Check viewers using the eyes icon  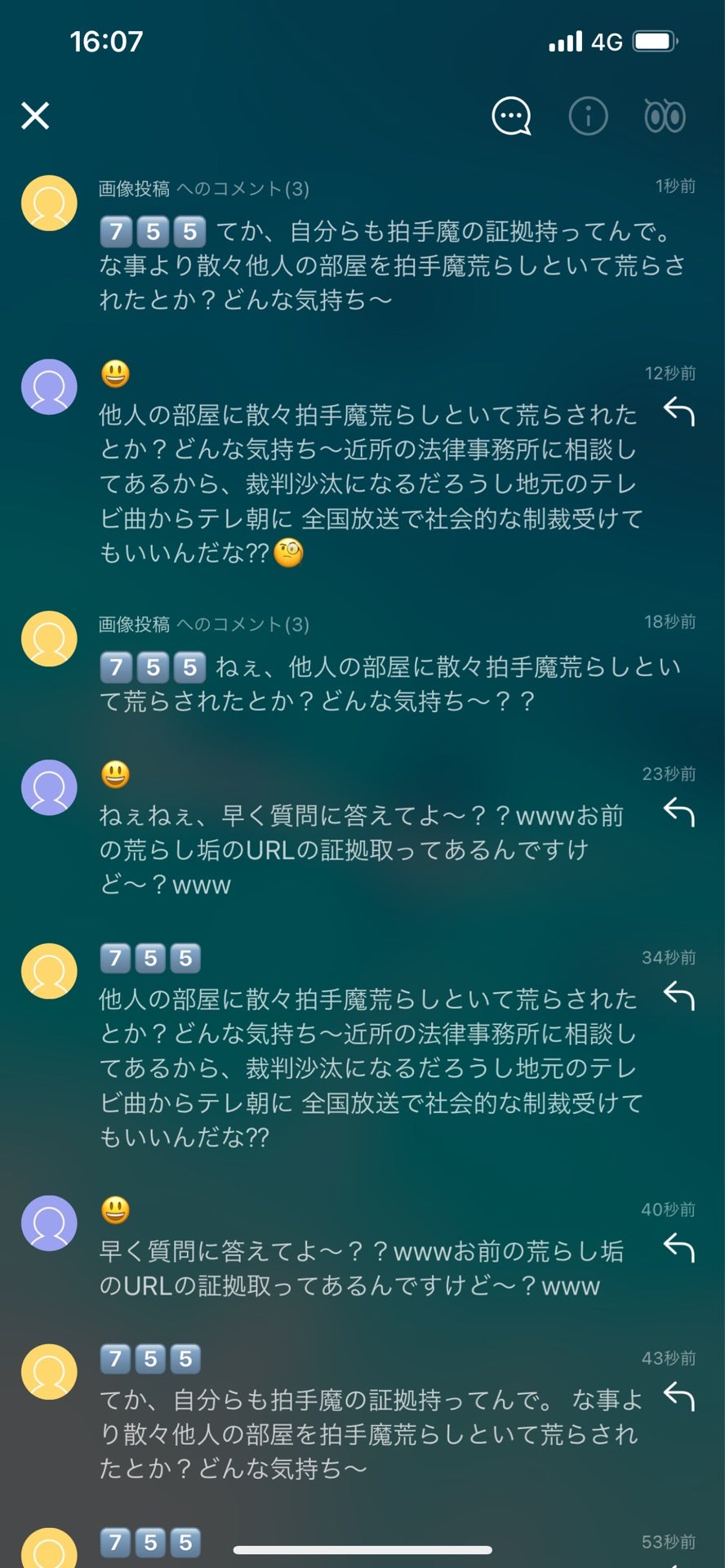coord(663,116)
